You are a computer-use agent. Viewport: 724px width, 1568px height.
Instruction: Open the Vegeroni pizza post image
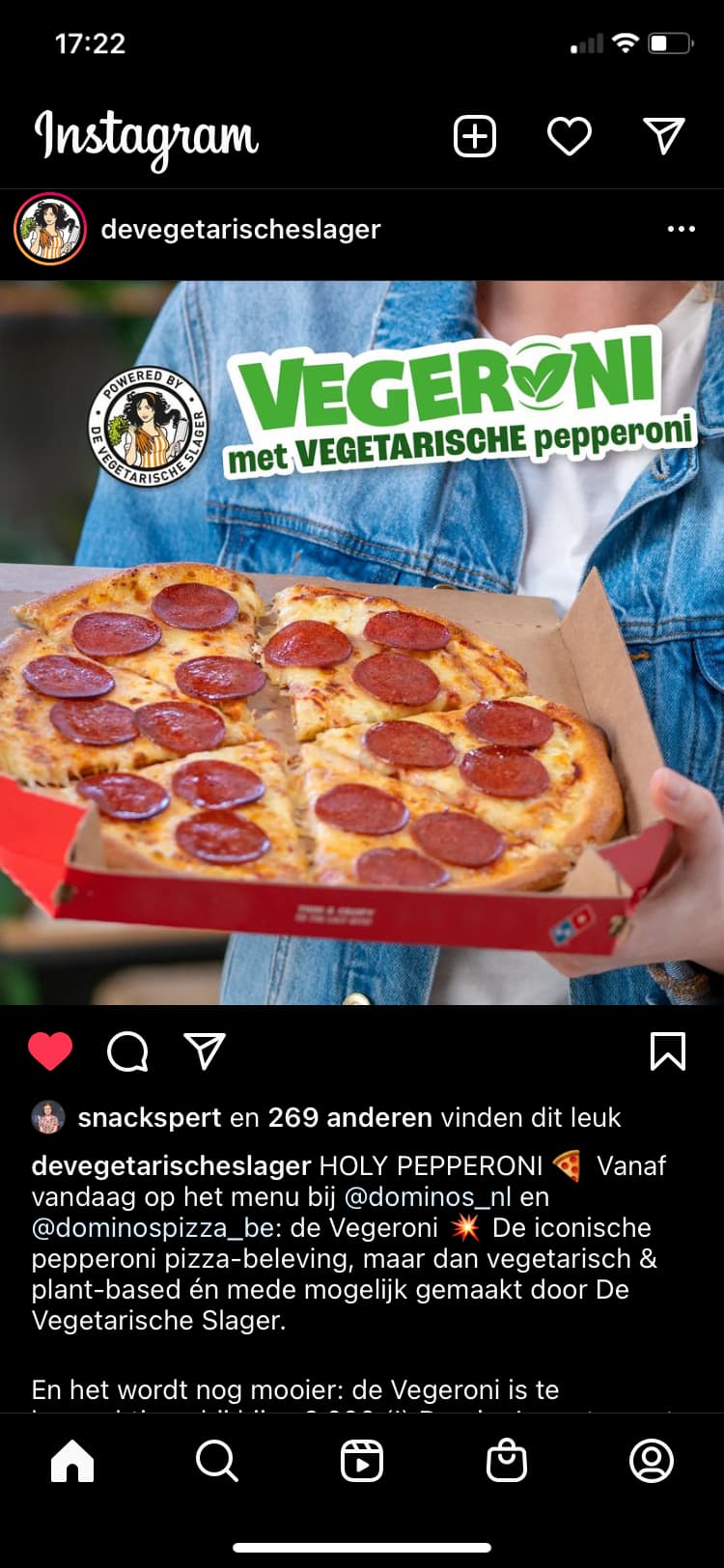tap(362, 642)
